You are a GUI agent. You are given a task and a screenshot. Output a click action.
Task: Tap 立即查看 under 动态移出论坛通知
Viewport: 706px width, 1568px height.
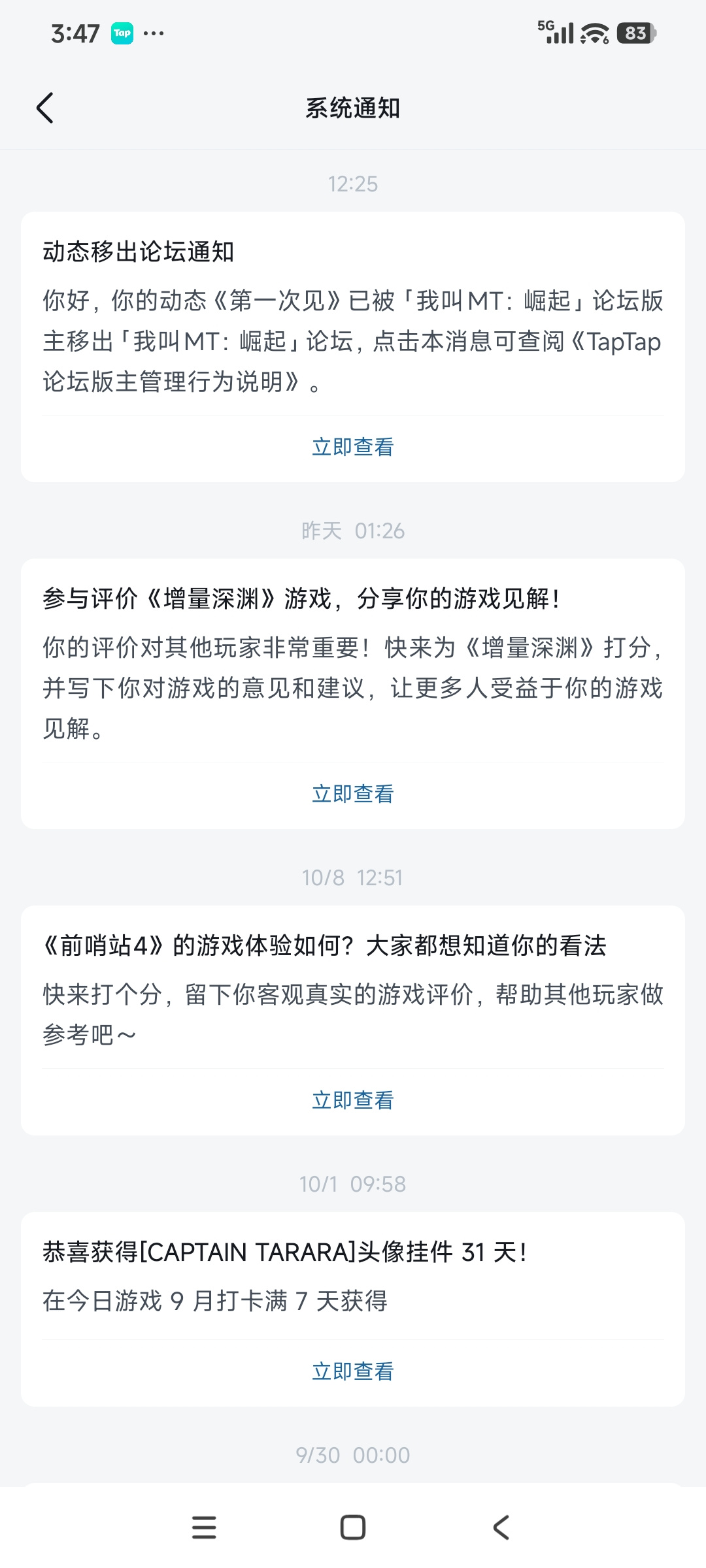(x=353, y=447)
